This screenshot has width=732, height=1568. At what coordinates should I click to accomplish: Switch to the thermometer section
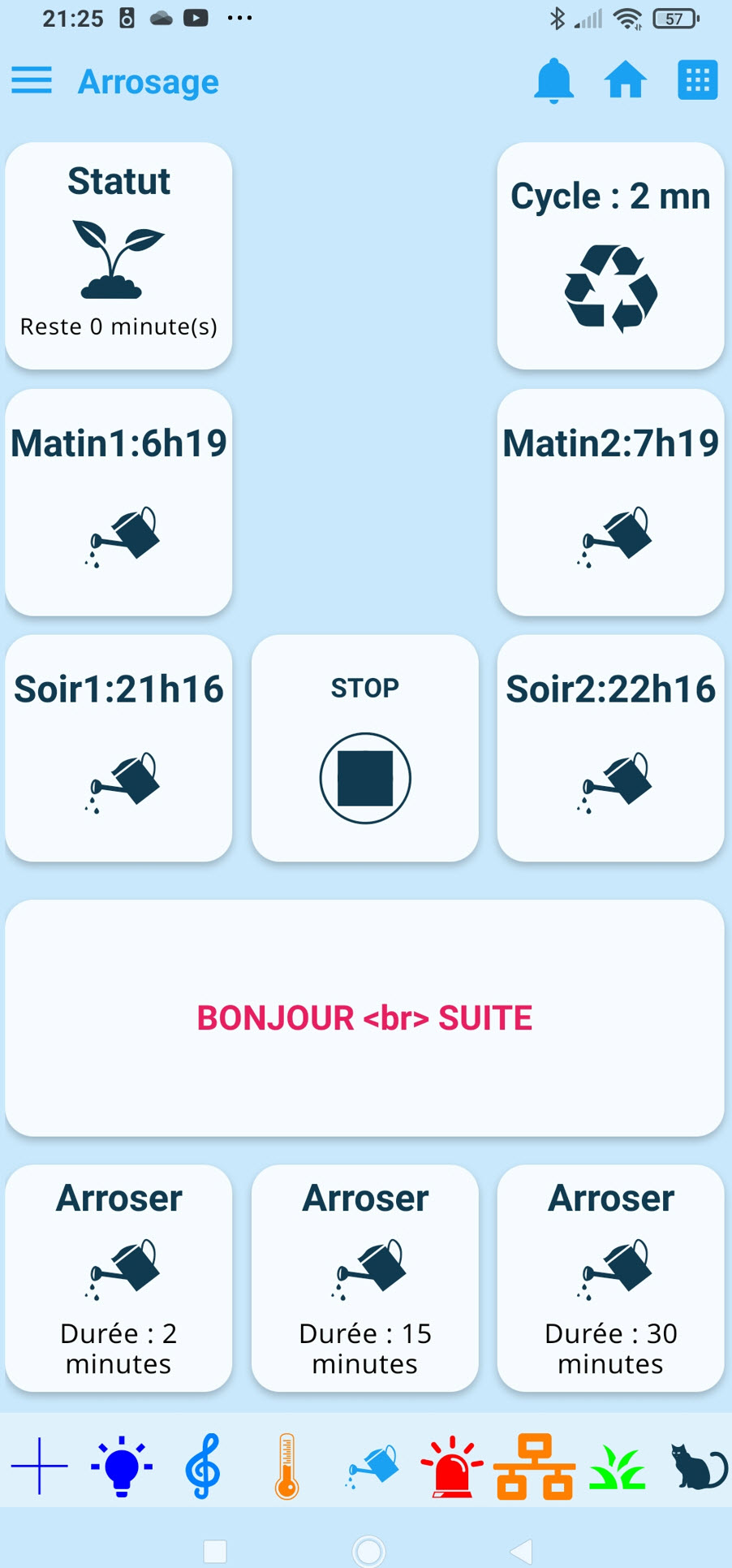click(286, 1466)
